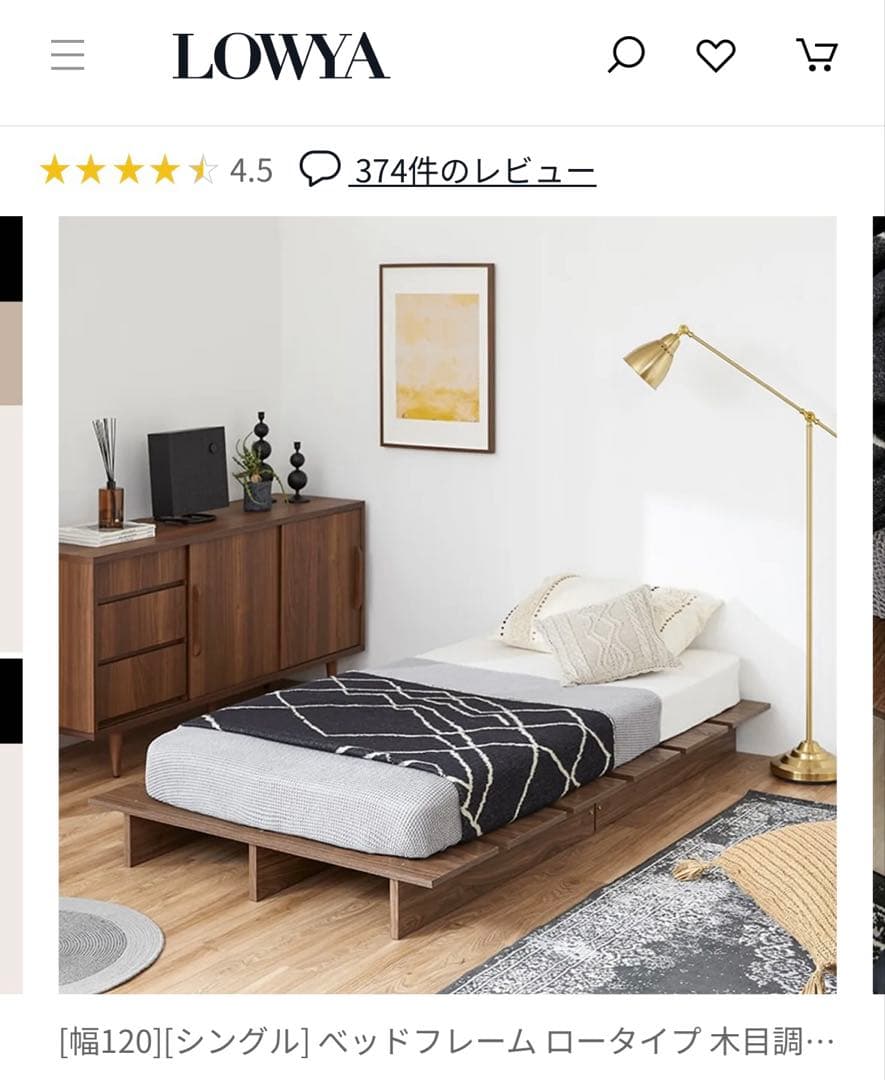
Task: Open the hamburger menu
Action: point(67,55)
